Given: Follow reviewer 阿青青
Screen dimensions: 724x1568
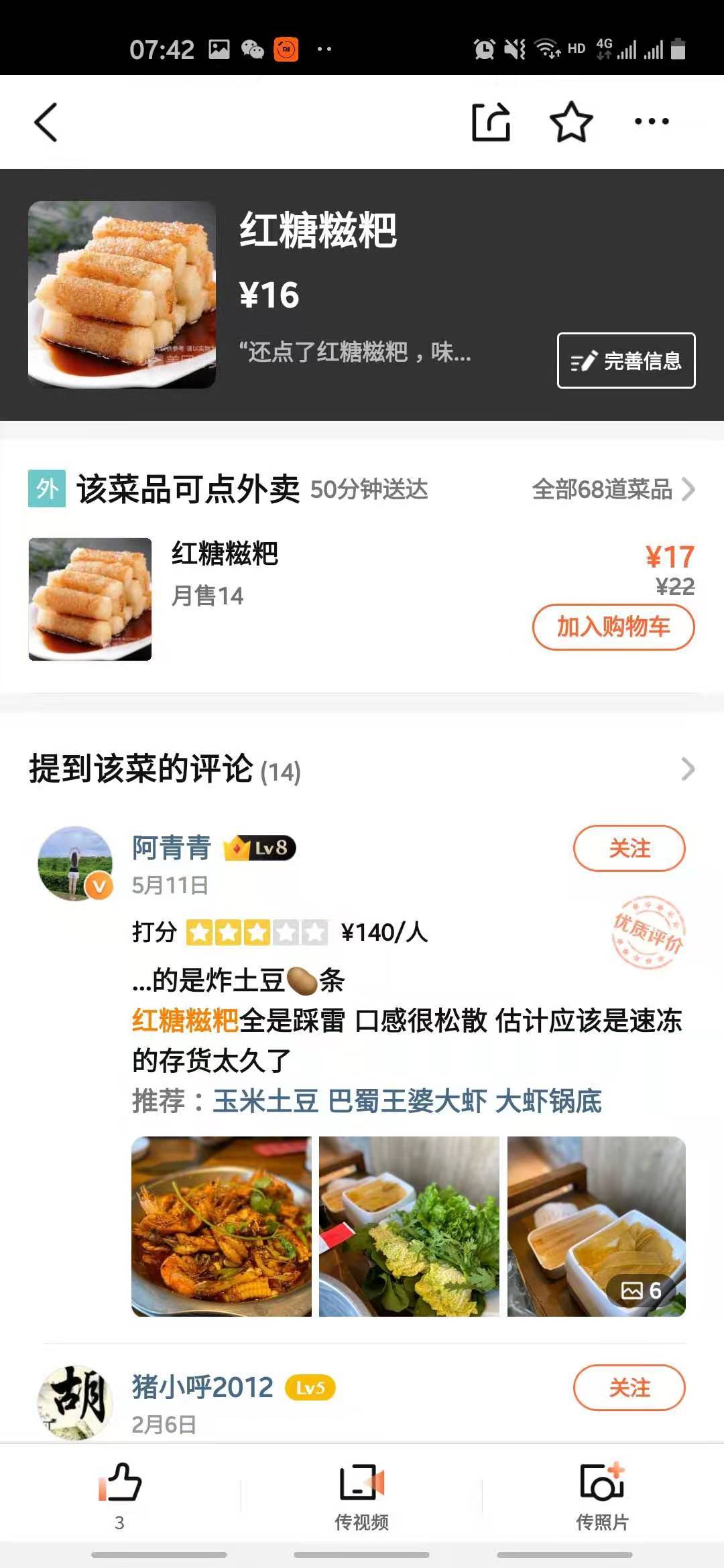Looking at the screenshot, I should 628,848.
